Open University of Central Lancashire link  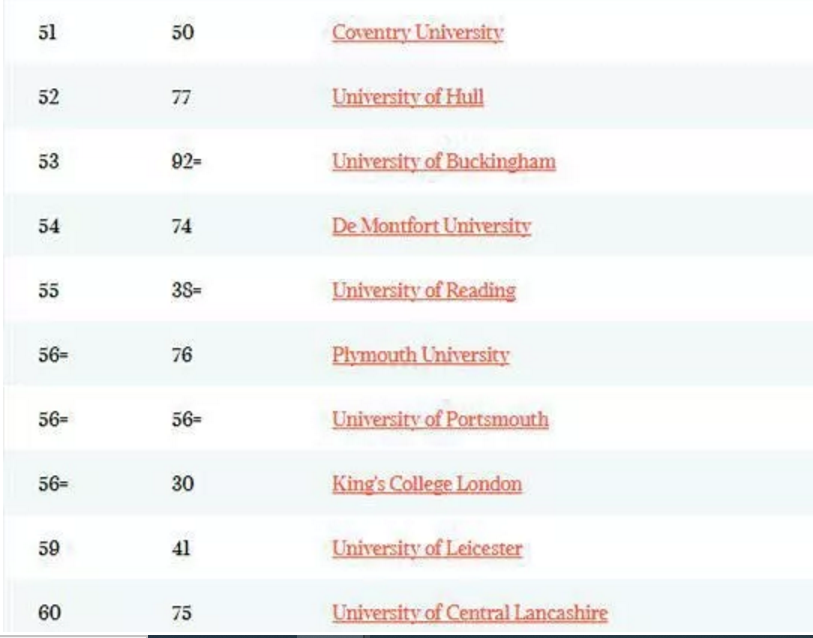[469, 613]
